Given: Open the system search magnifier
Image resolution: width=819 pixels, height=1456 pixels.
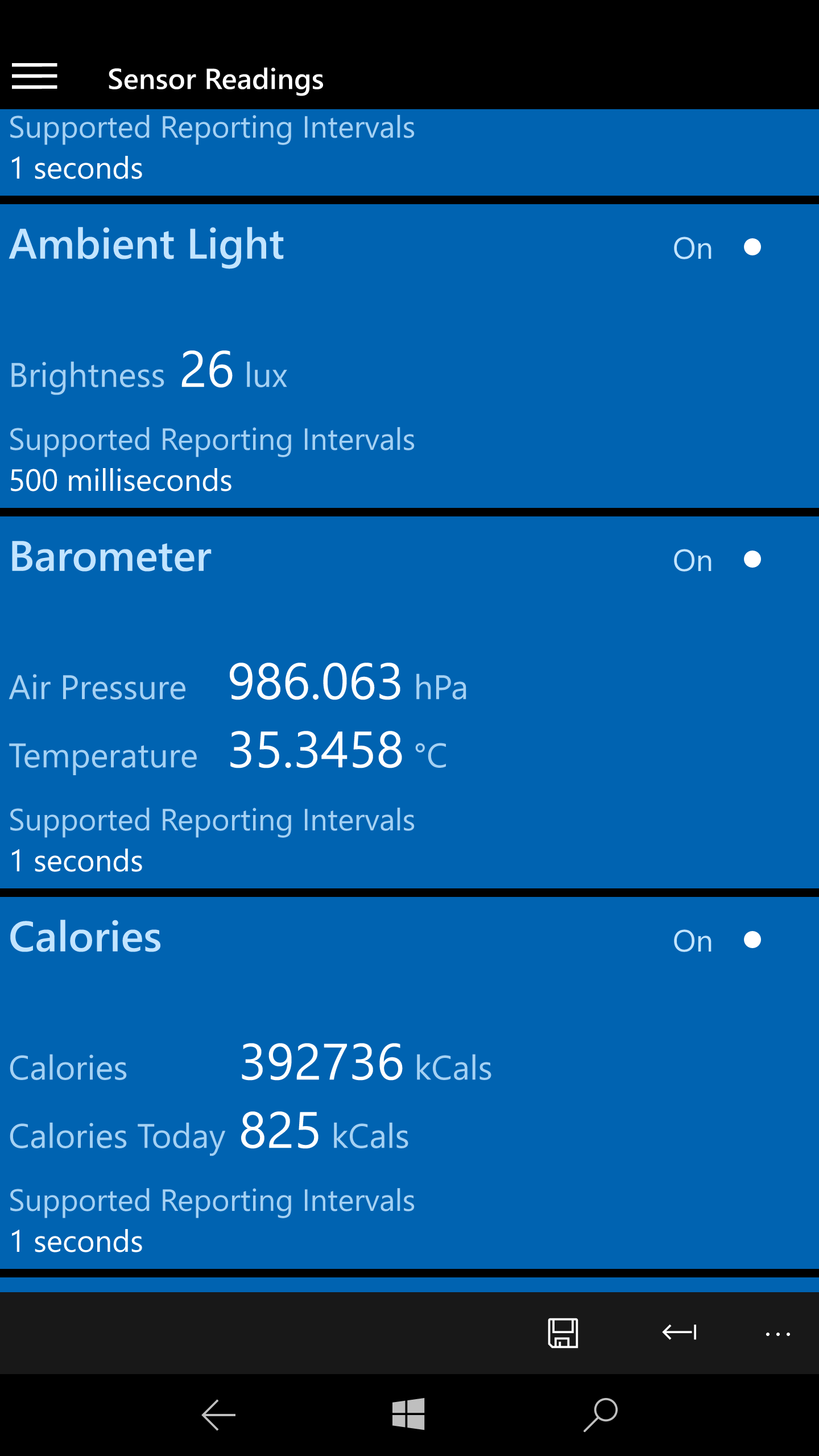Looking at the screenshot, I should (x=601, y=1414).
